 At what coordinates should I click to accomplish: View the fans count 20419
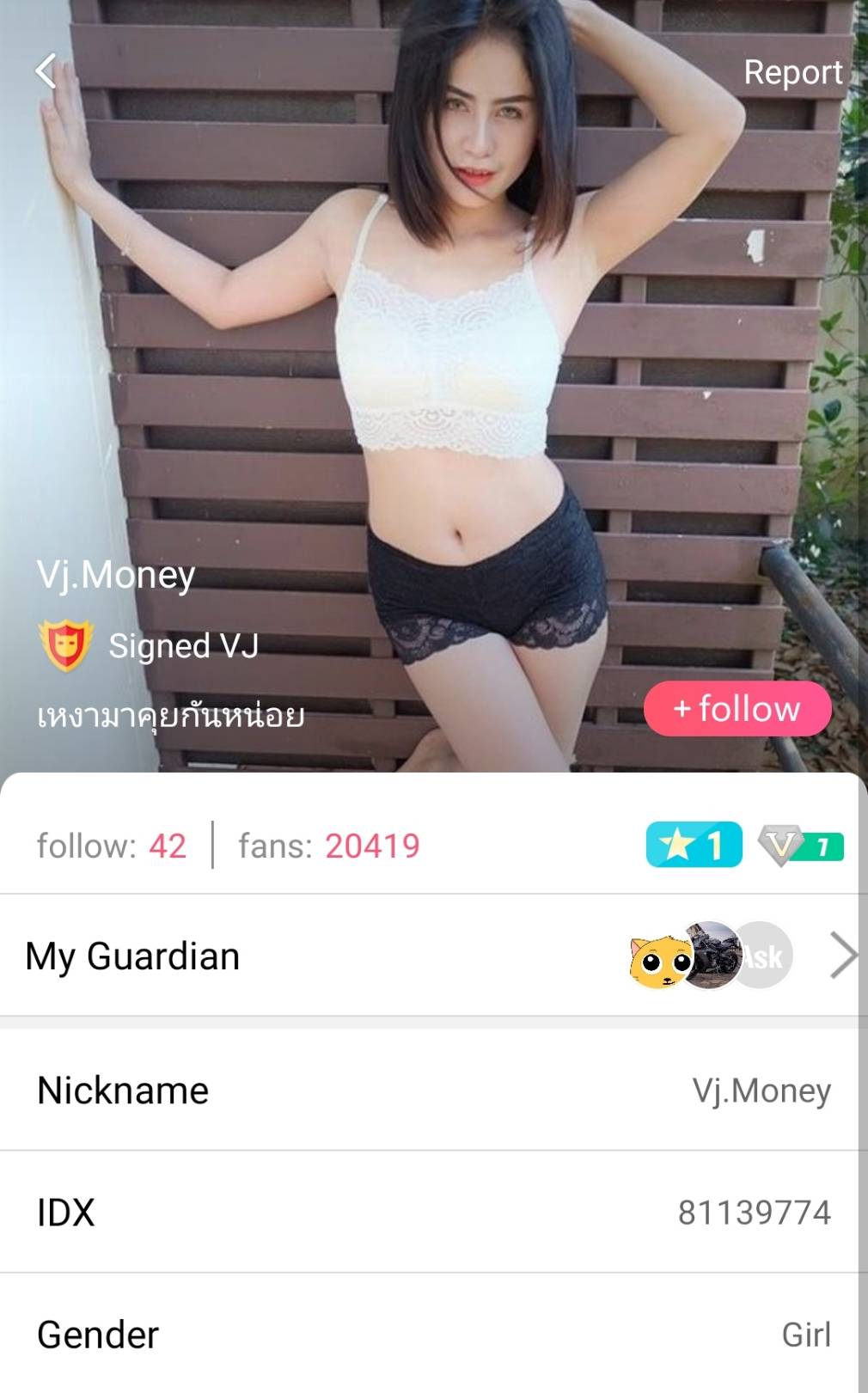[329, 846]
